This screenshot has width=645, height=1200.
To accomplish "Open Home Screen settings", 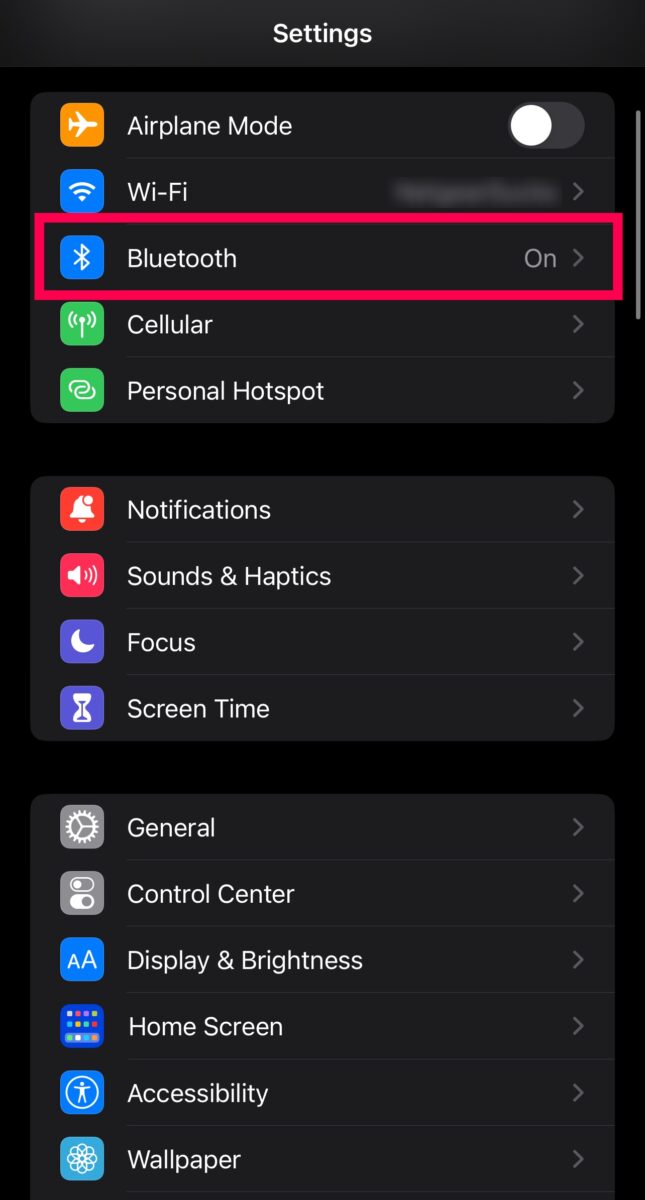I will tap(322, 1026).
